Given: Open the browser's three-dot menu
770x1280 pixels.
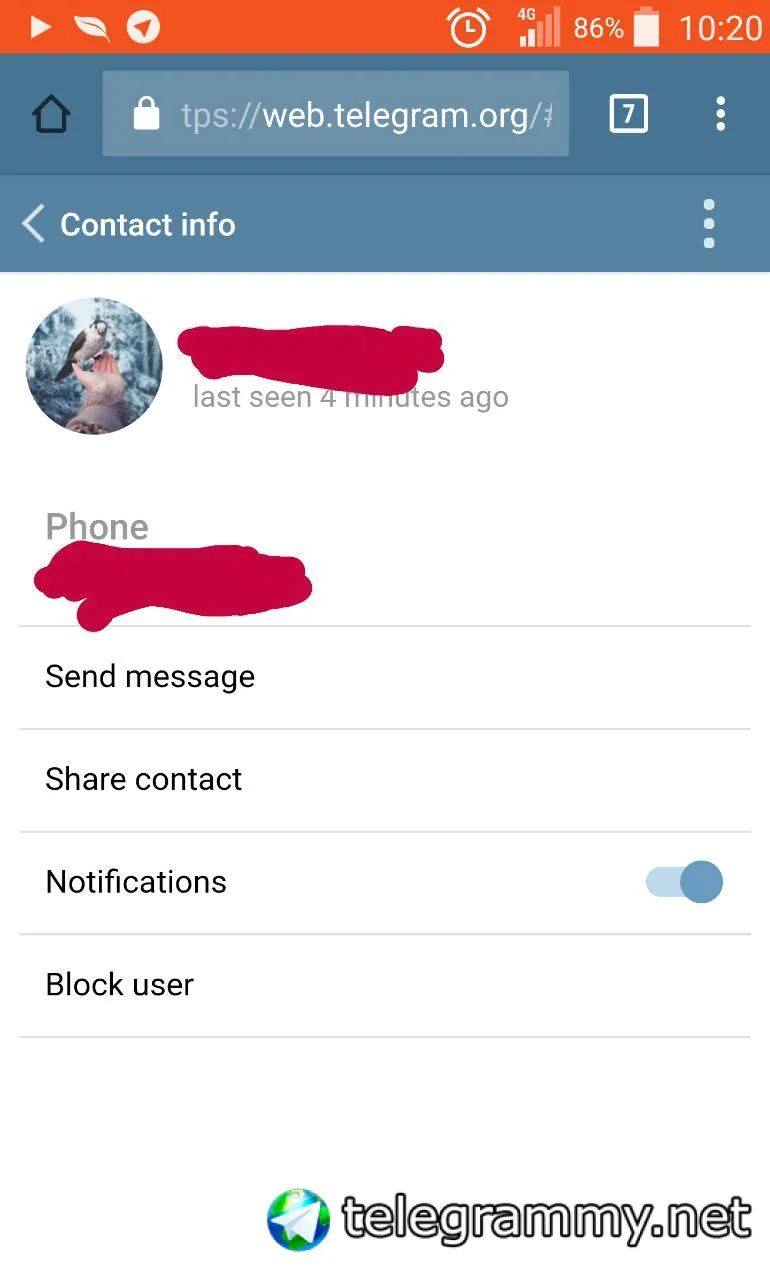Looking at the screenshot, I should [720, 114].
